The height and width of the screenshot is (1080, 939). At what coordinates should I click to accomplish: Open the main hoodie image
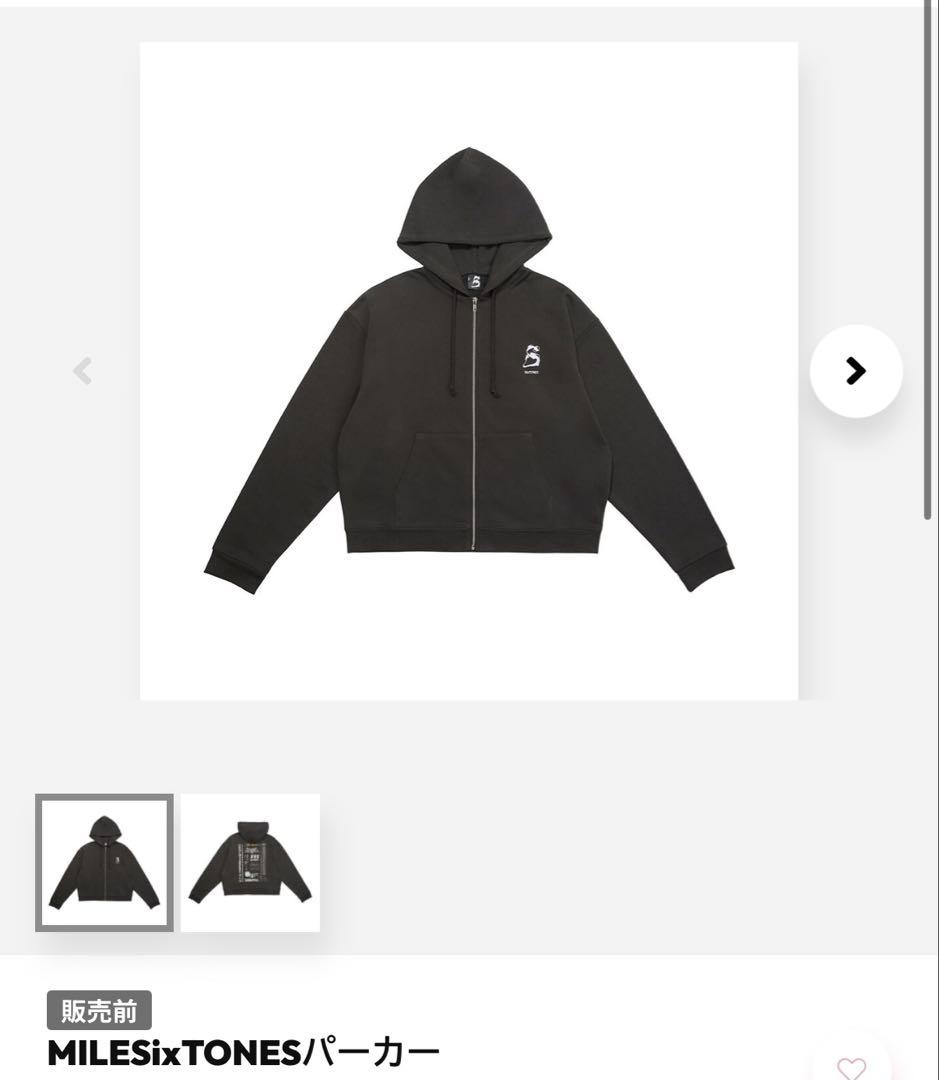pos(468,370)
